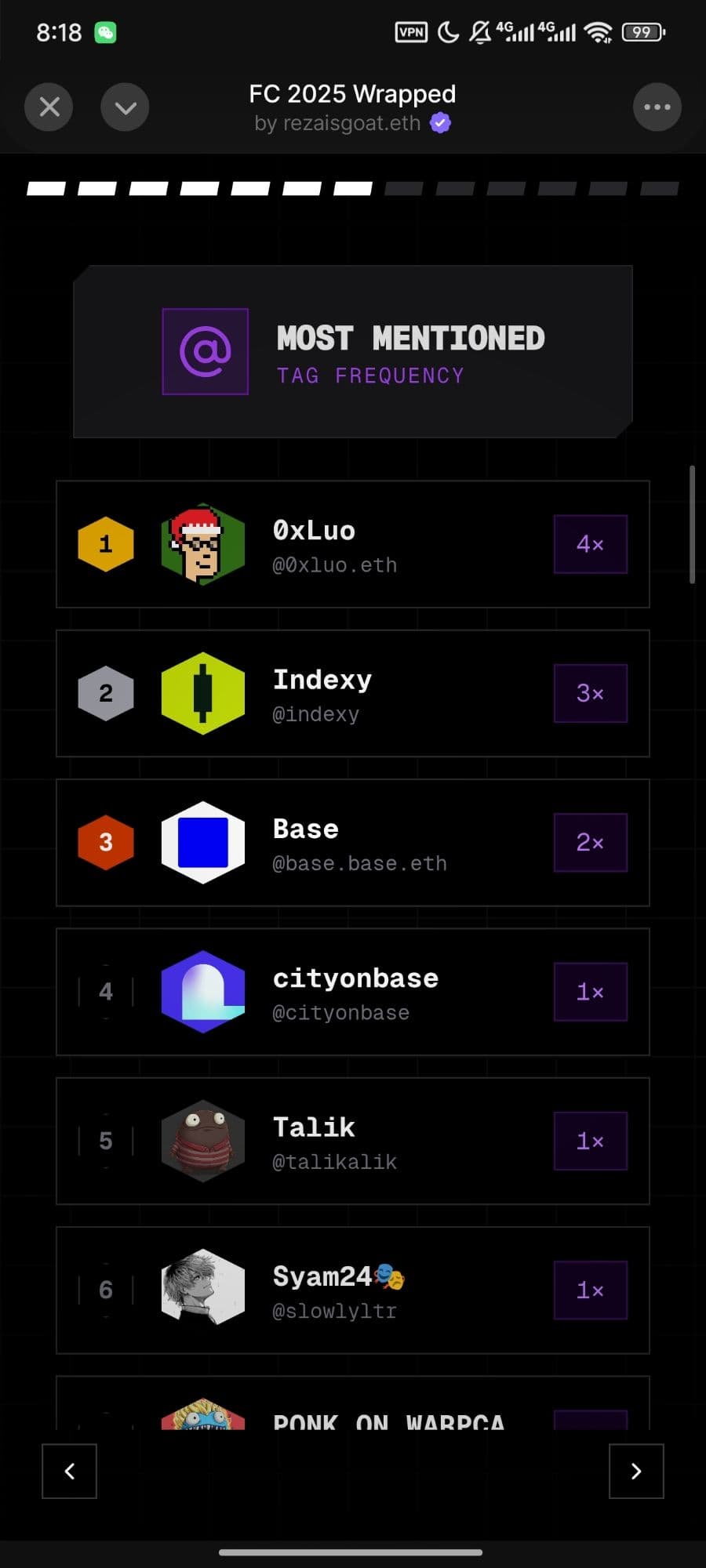This screenshot has height=1568, width=706.
Task: View the cityonbase entry
Action: click(352, 992)
